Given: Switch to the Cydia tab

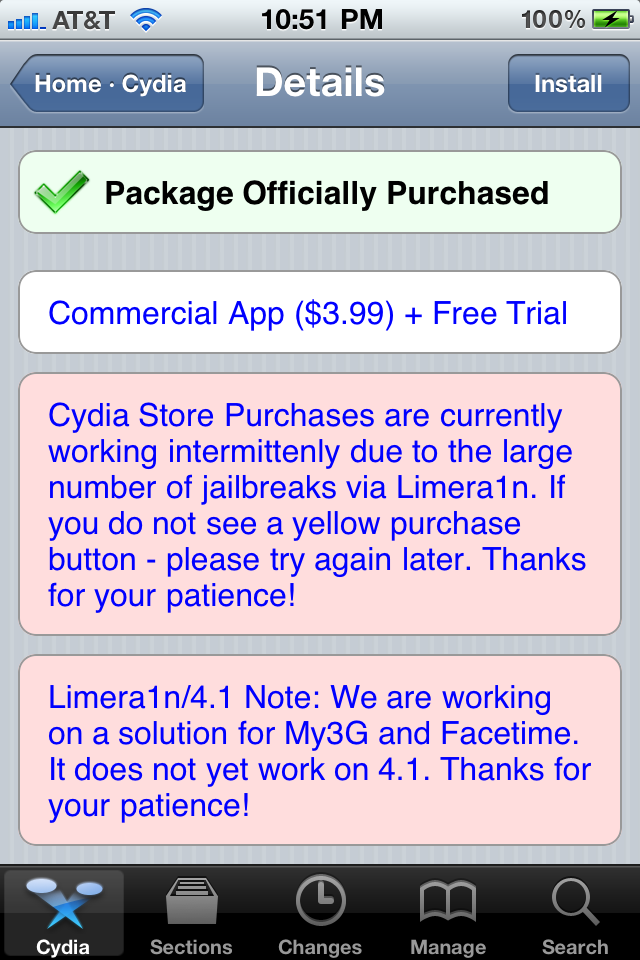Looking at the screenshot, I should 63,915.
